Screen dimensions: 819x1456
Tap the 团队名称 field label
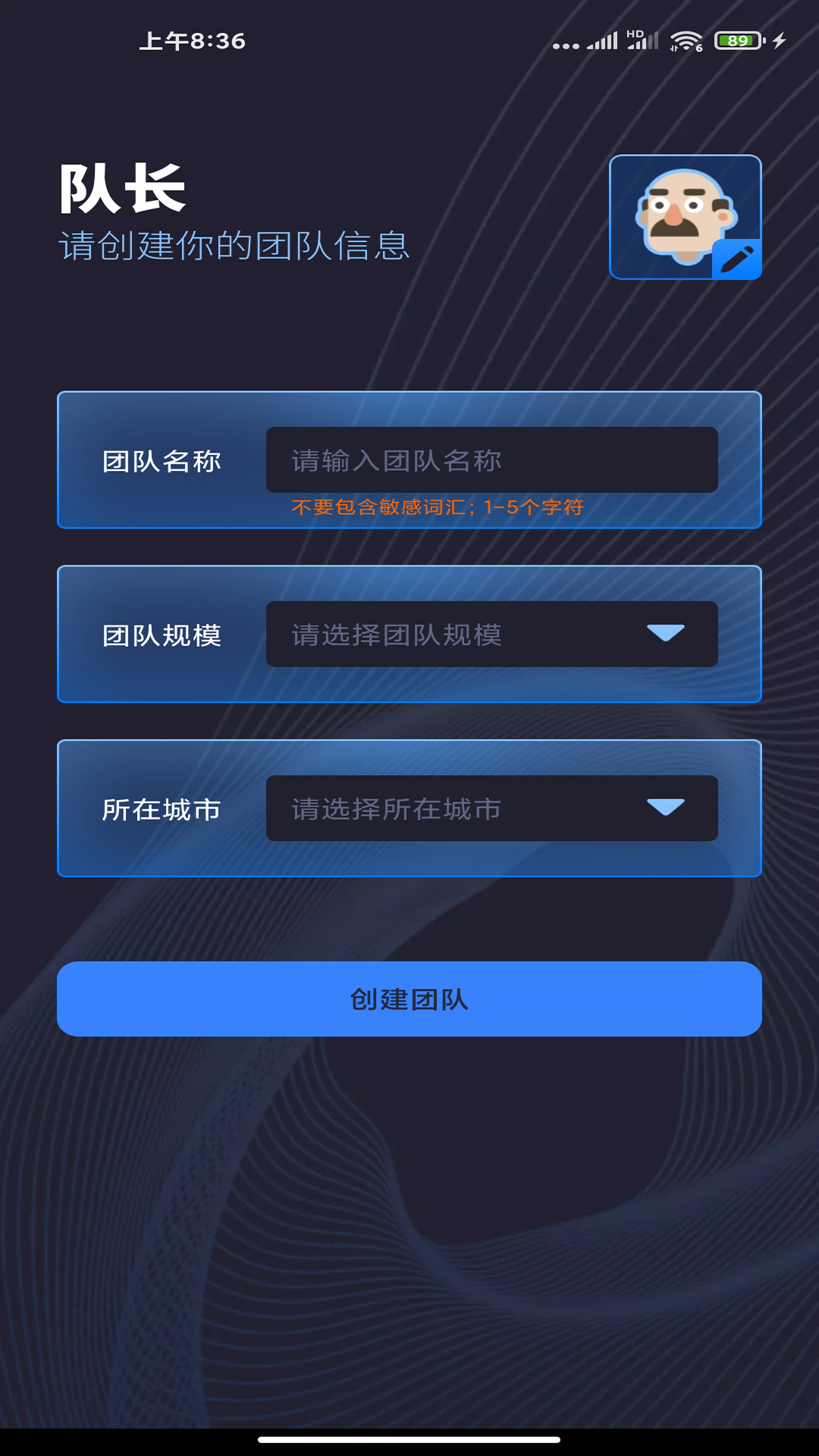click(161, 459)
